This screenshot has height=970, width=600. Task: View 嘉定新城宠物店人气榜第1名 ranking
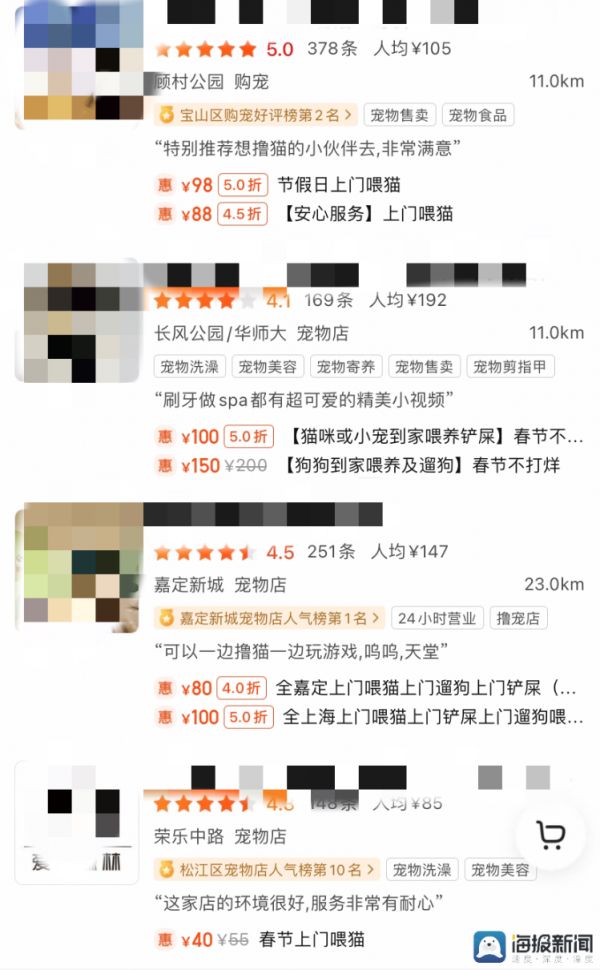tap(268, 618)
